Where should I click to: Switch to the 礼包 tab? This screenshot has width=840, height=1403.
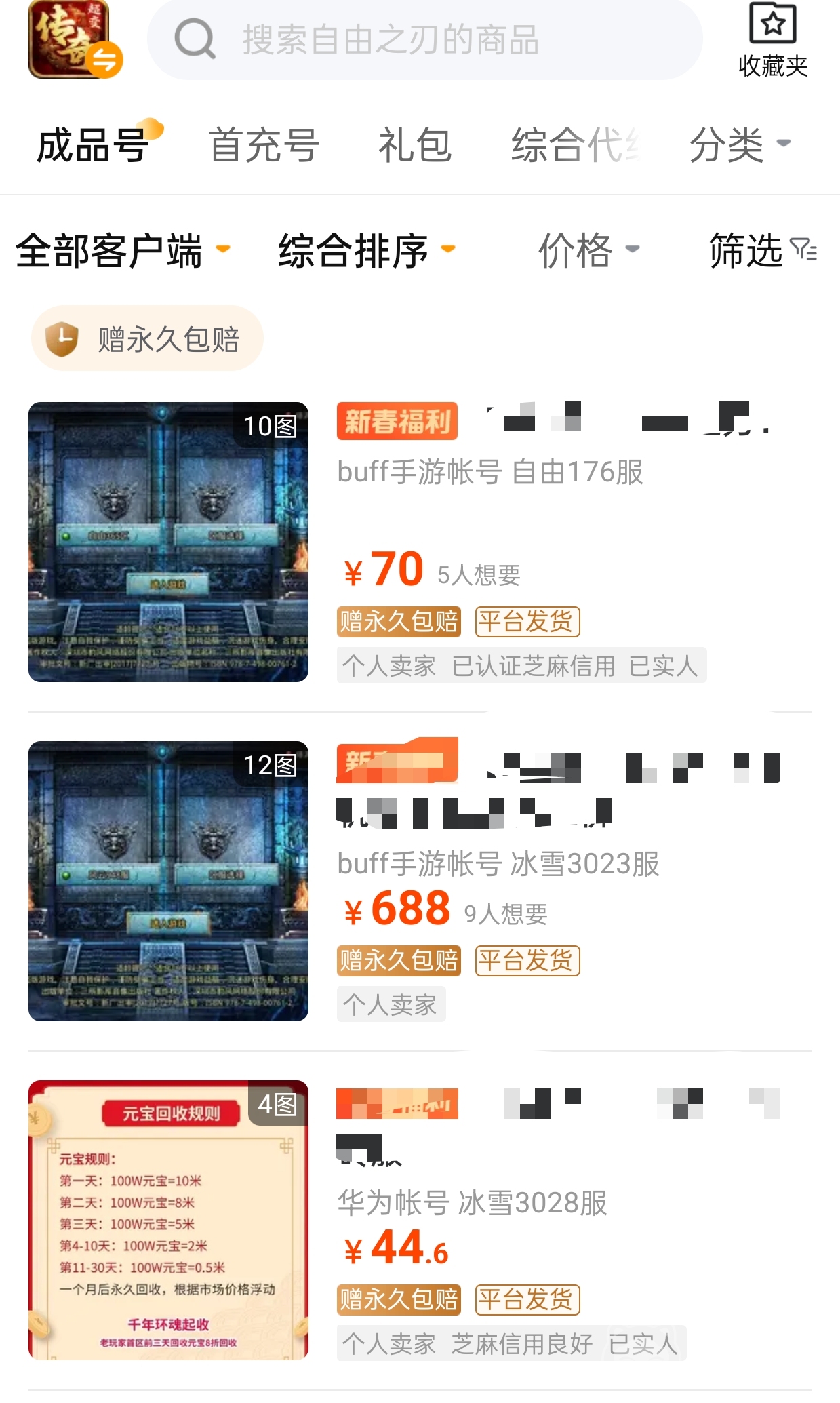414,145
